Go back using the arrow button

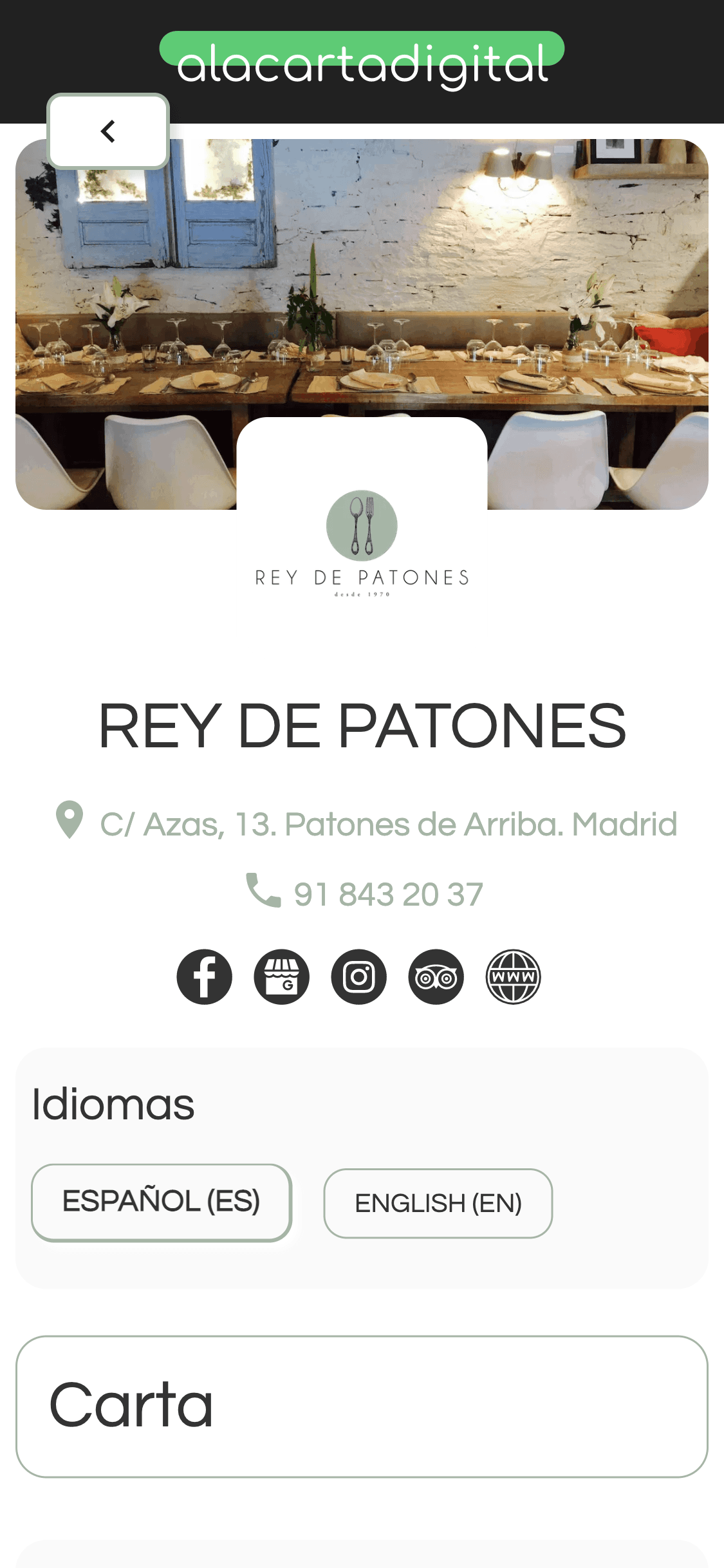108,131
